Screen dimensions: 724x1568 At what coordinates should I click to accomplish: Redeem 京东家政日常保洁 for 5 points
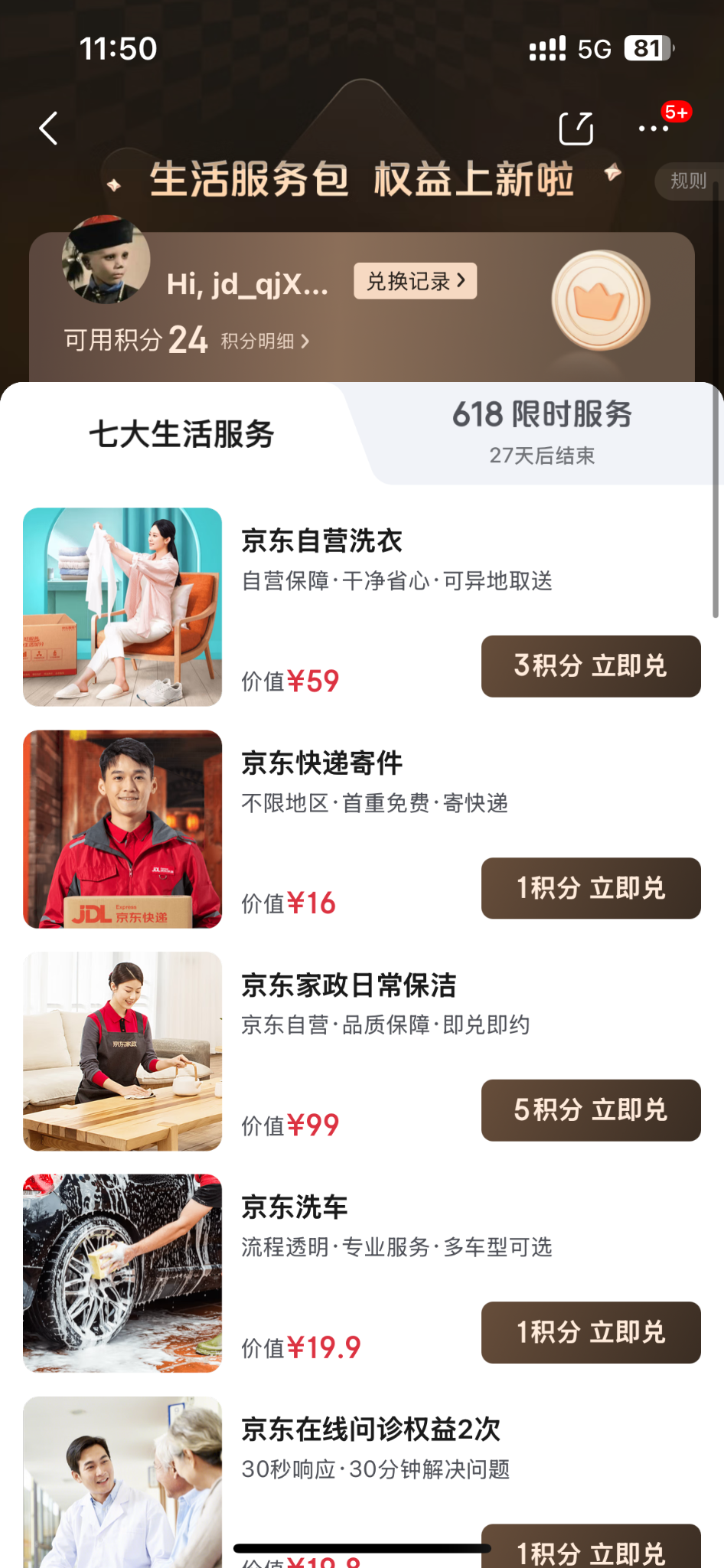591,1110
